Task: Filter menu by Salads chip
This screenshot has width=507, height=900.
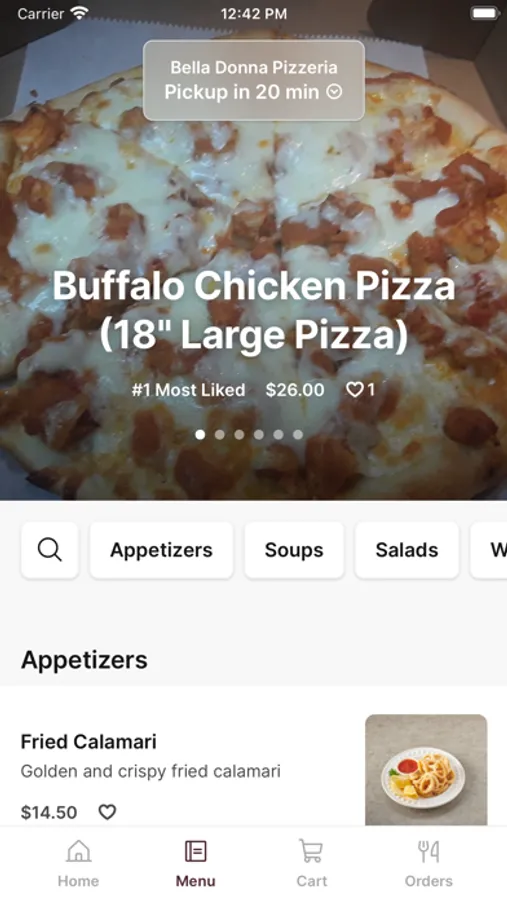Action: (407, 550)
